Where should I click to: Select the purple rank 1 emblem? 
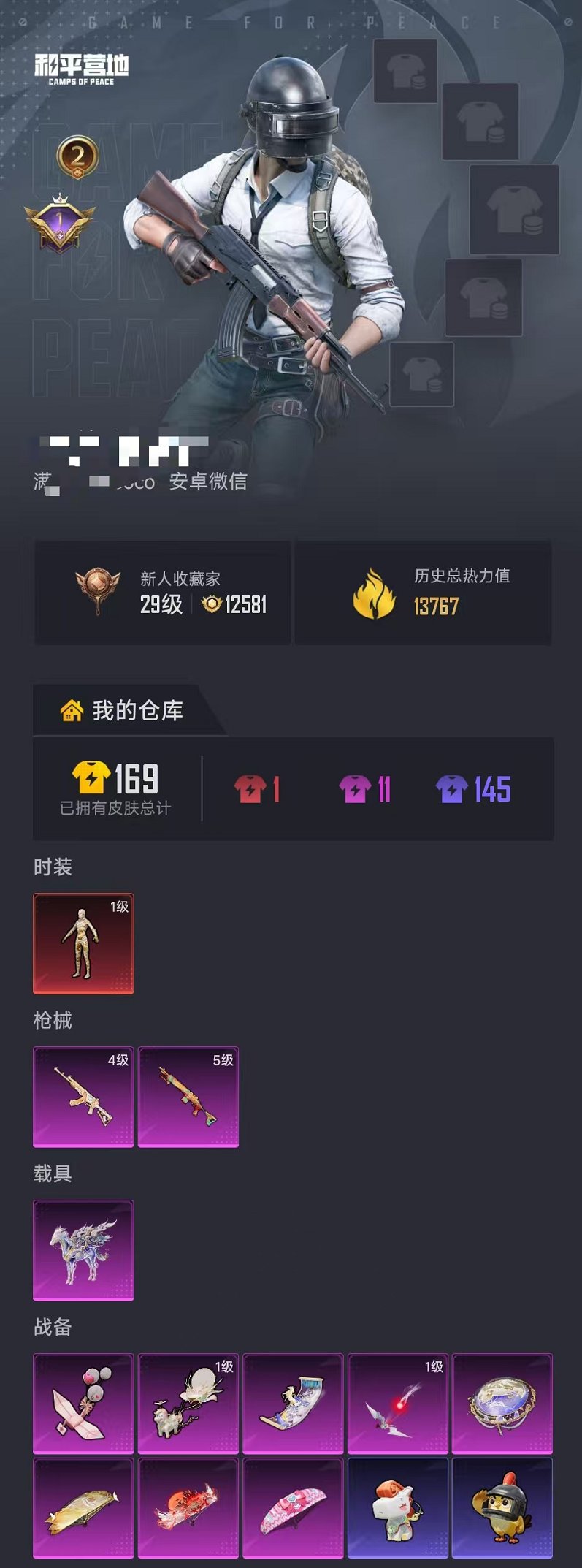coord(58,223)
